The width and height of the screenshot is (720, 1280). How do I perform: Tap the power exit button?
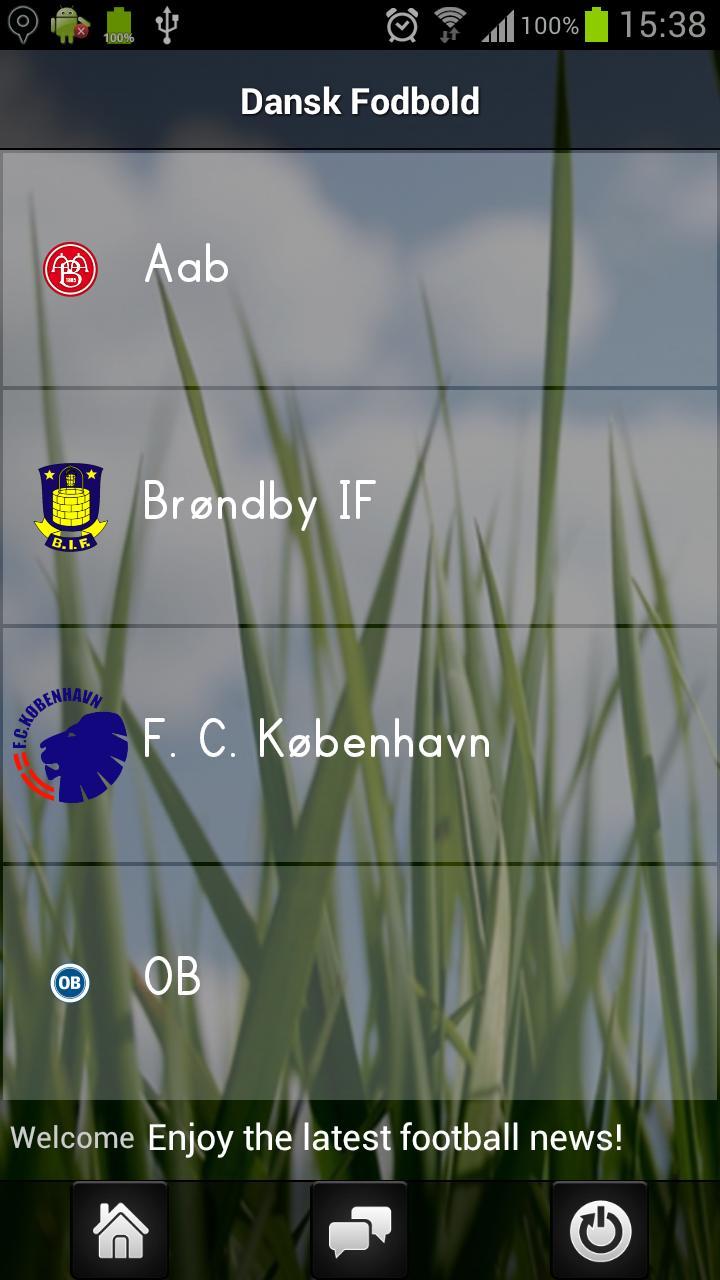coord(600,1230)
